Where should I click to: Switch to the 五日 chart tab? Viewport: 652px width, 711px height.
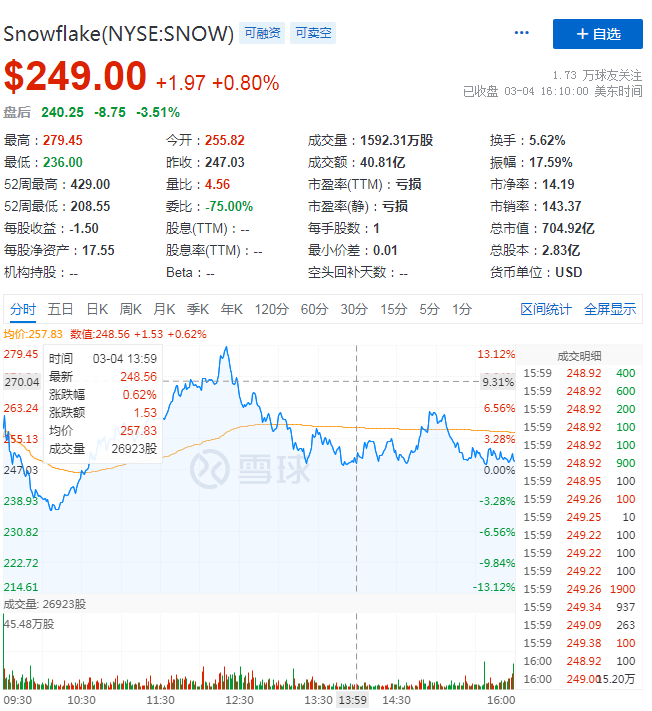coord(60,309)
